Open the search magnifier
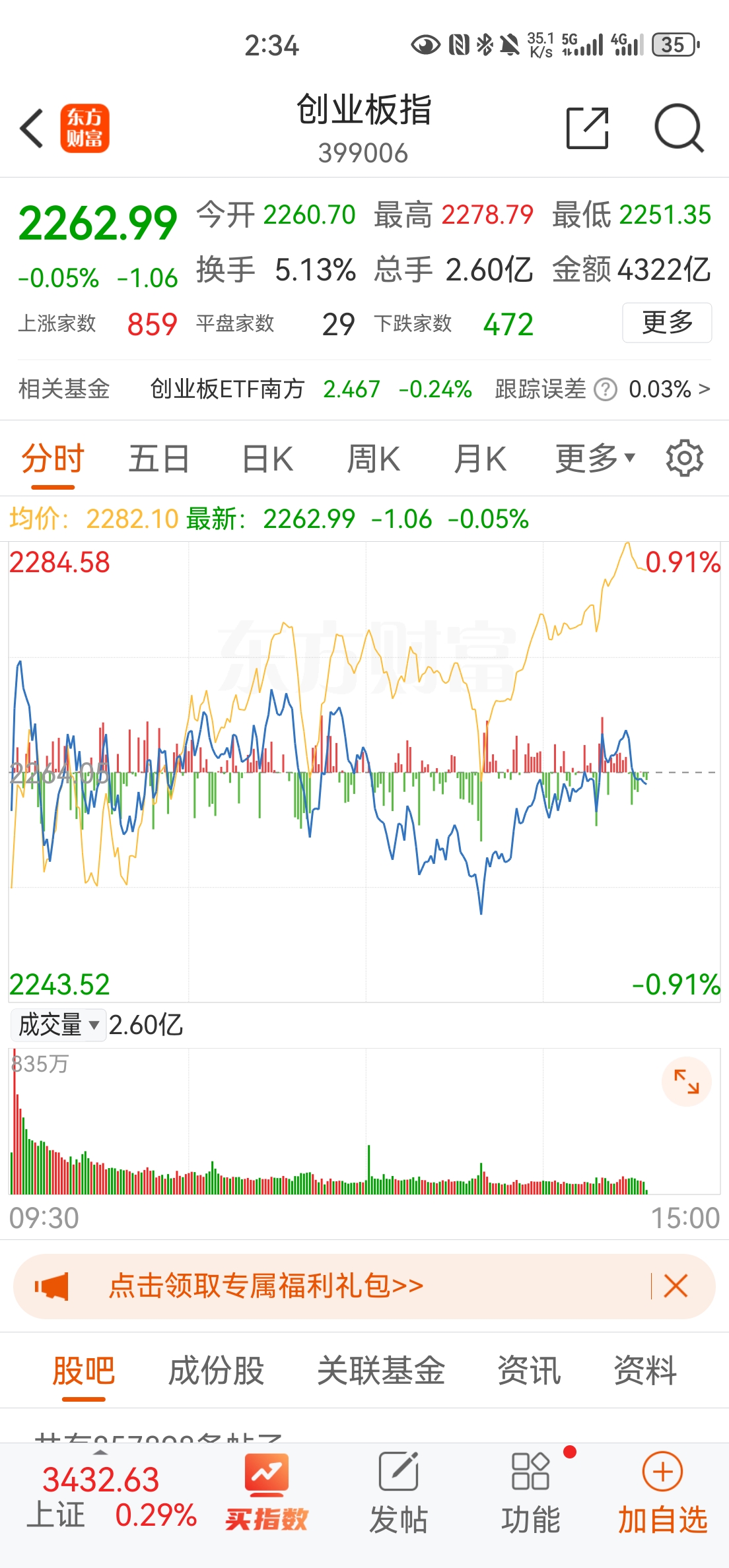Screen dimensions: 729x1568 pos(678,128)
